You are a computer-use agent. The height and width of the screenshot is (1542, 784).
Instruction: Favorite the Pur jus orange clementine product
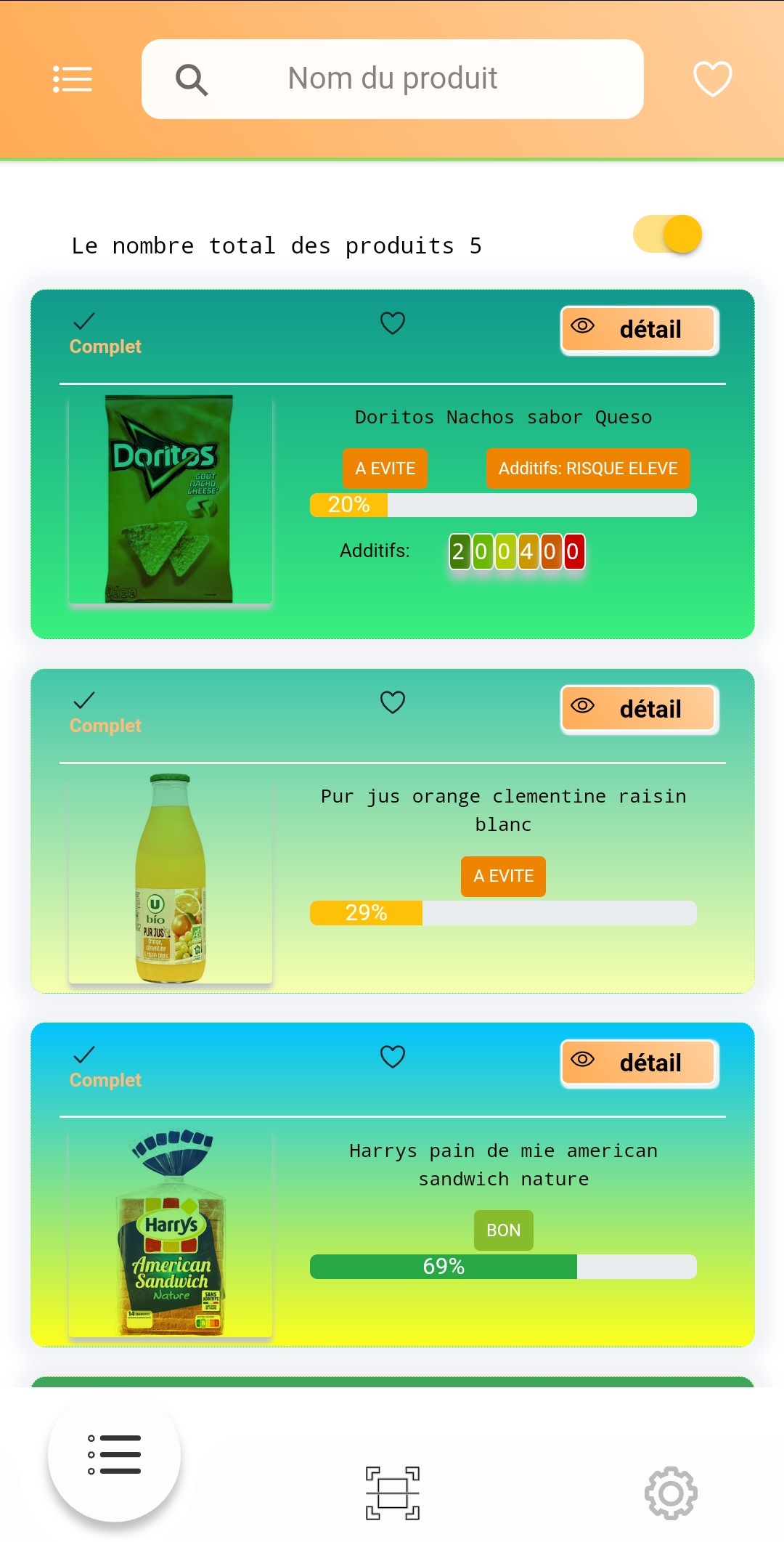tap(392, 702)
